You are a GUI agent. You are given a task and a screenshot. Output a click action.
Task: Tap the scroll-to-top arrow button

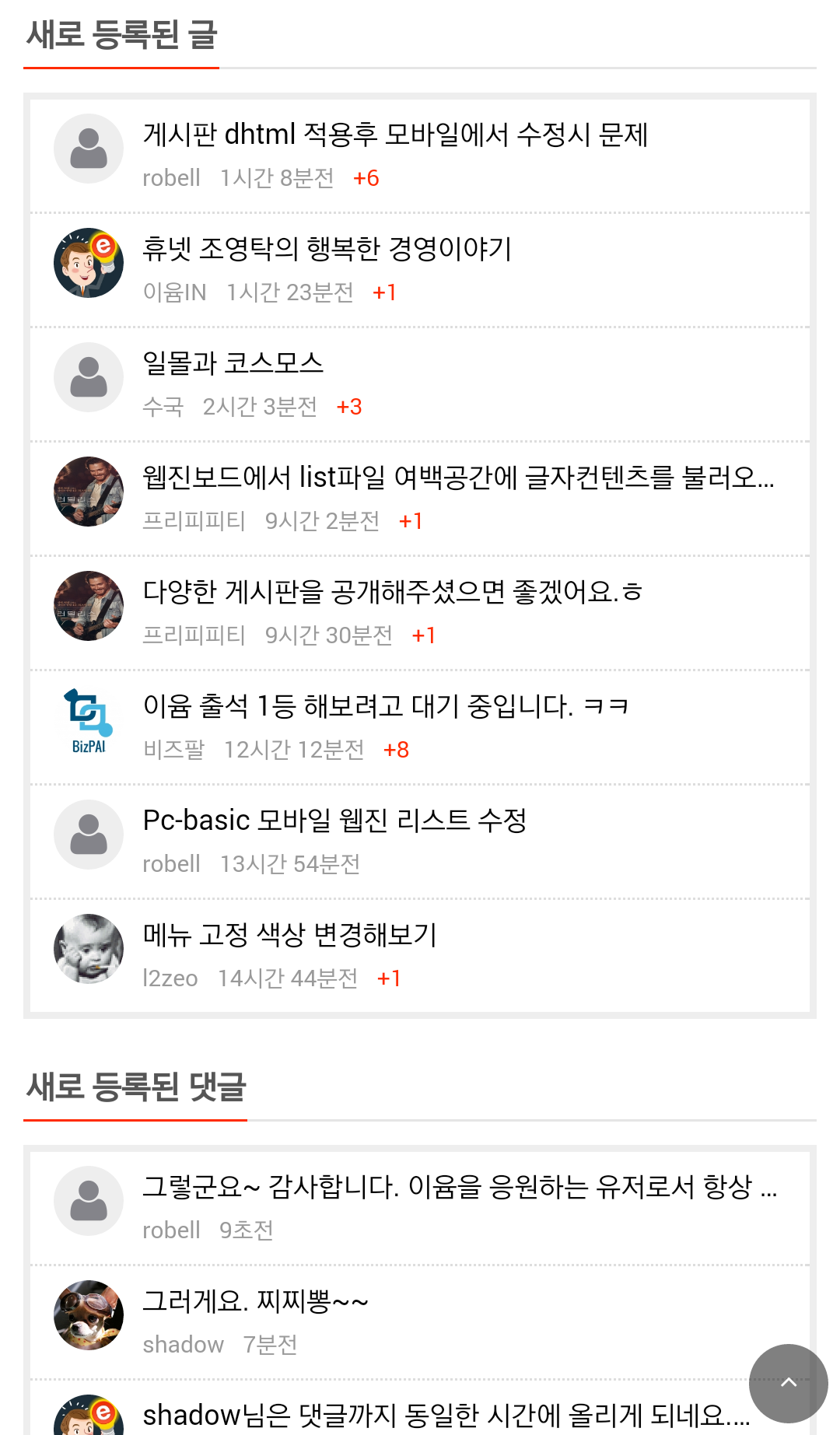point(789,1383)
